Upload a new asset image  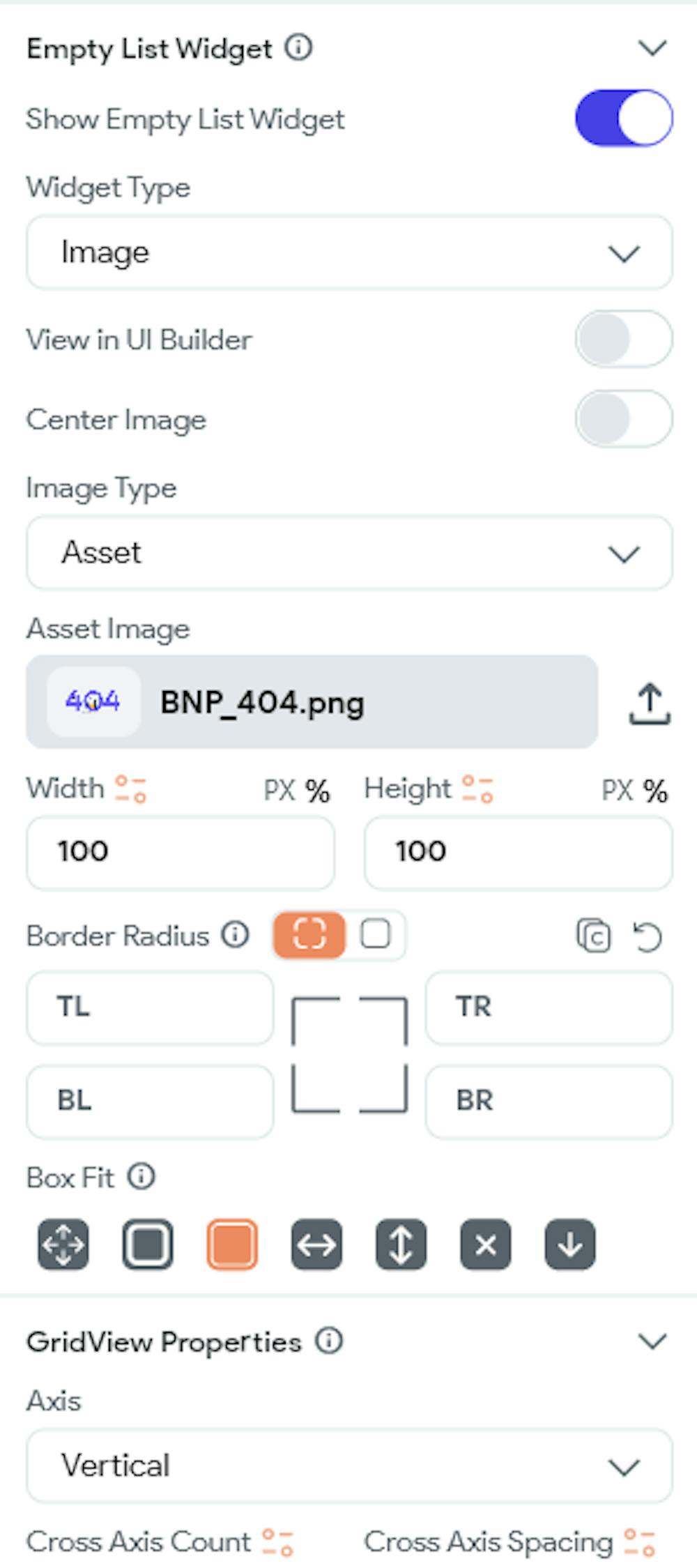point(649,703)
